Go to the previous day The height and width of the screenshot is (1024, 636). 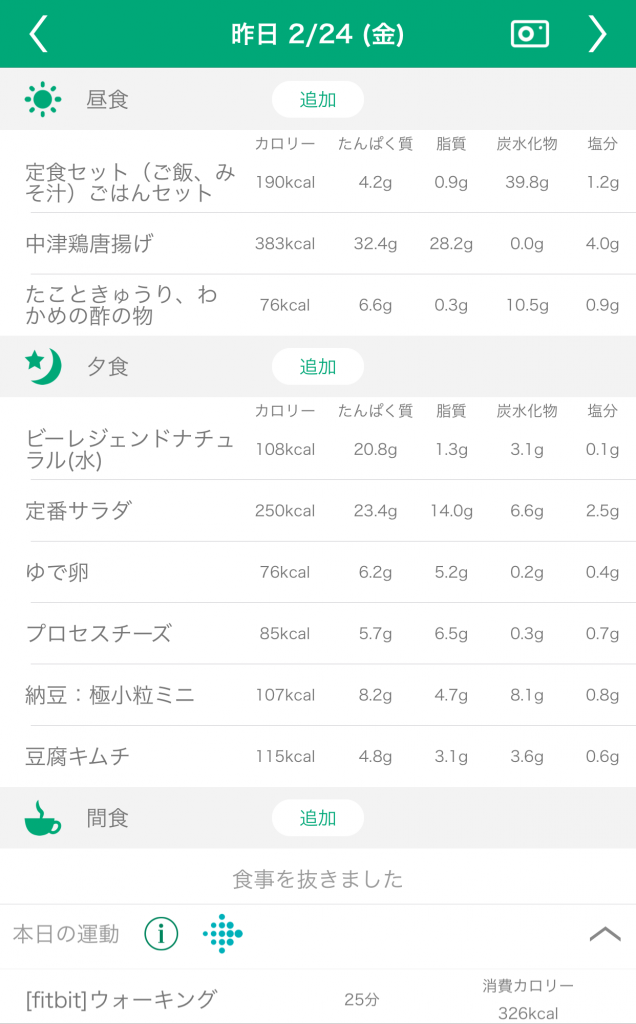coord(39,34)
